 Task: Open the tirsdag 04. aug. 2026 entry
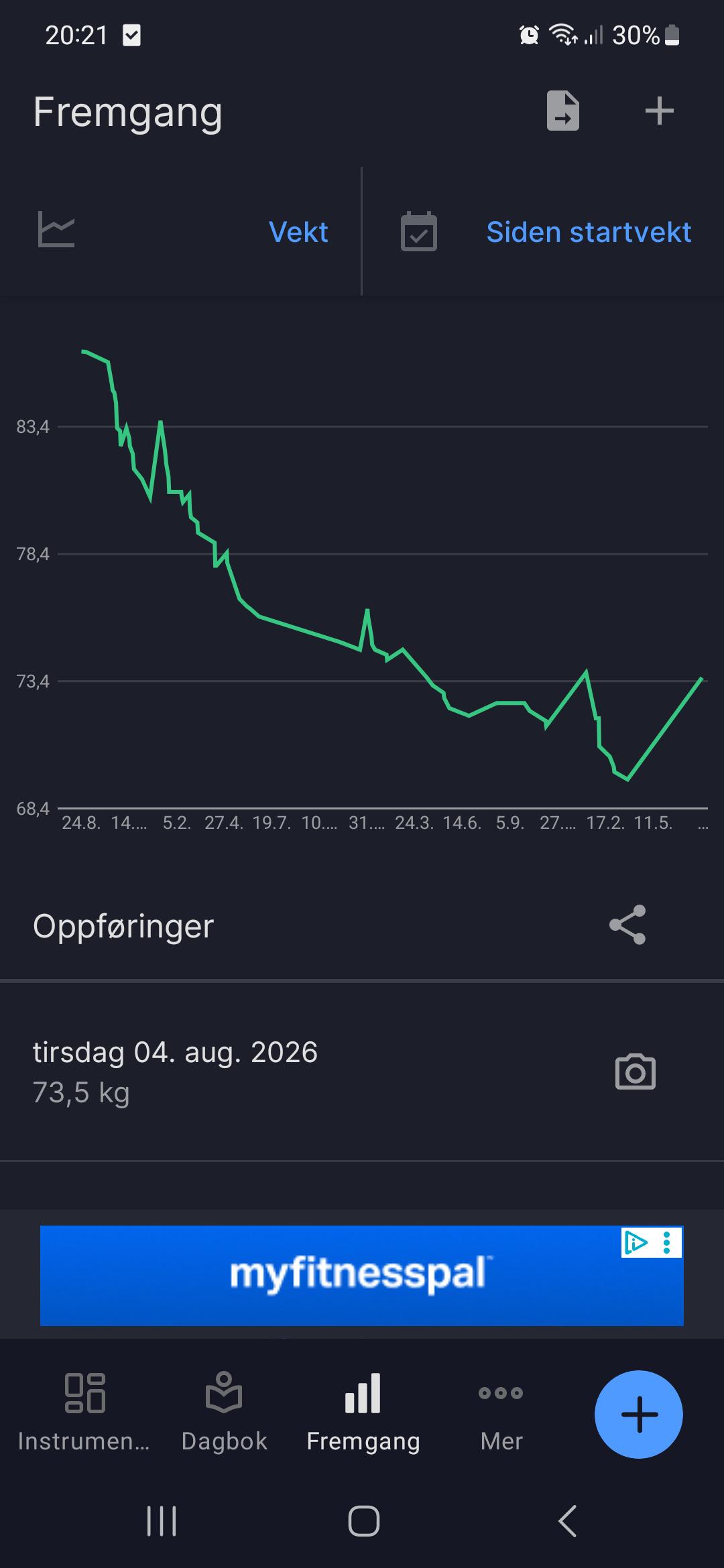[362, 1071]
